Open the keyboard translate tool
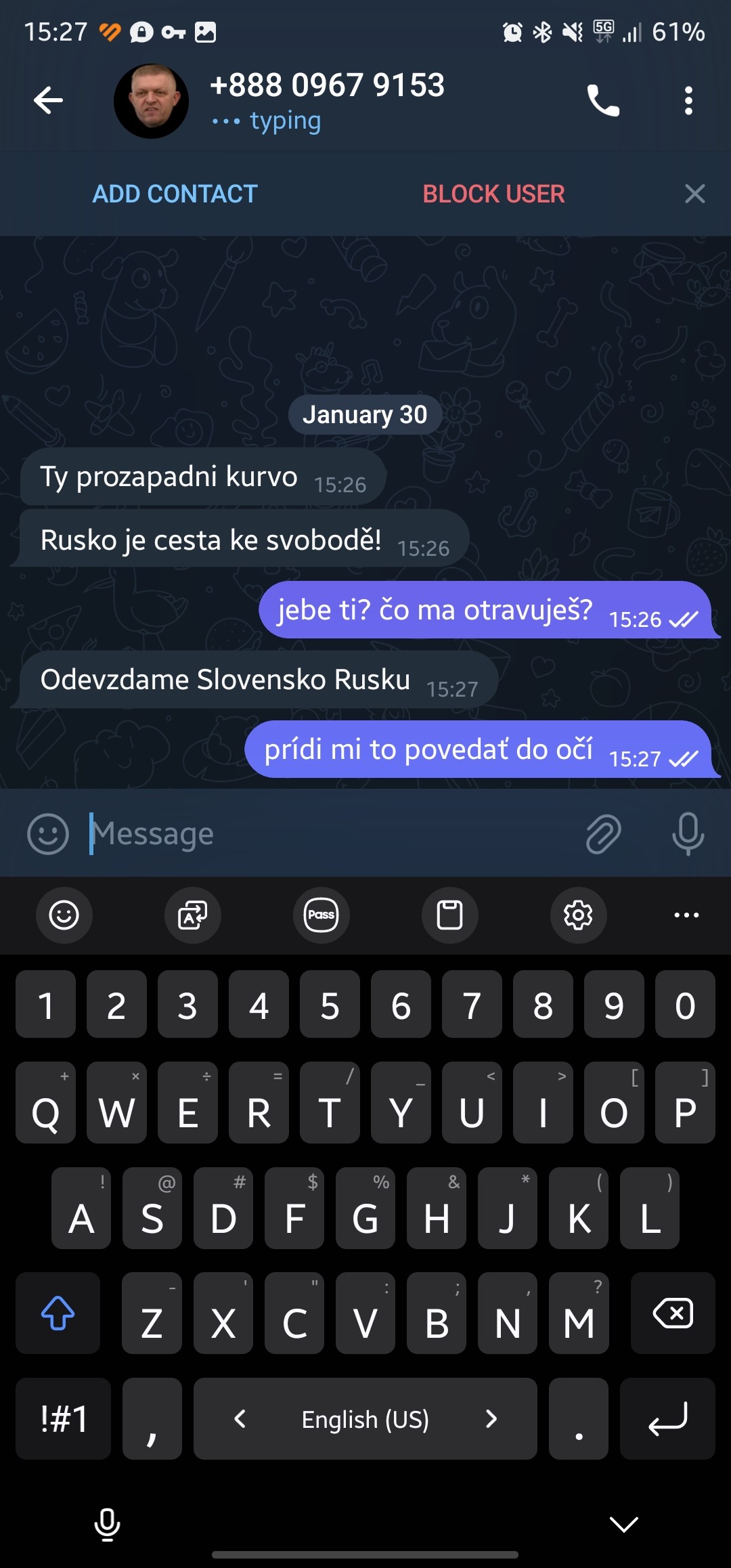Image resolution: width=731 pixels, height=1568 pixels. click(x=192, y=915)
